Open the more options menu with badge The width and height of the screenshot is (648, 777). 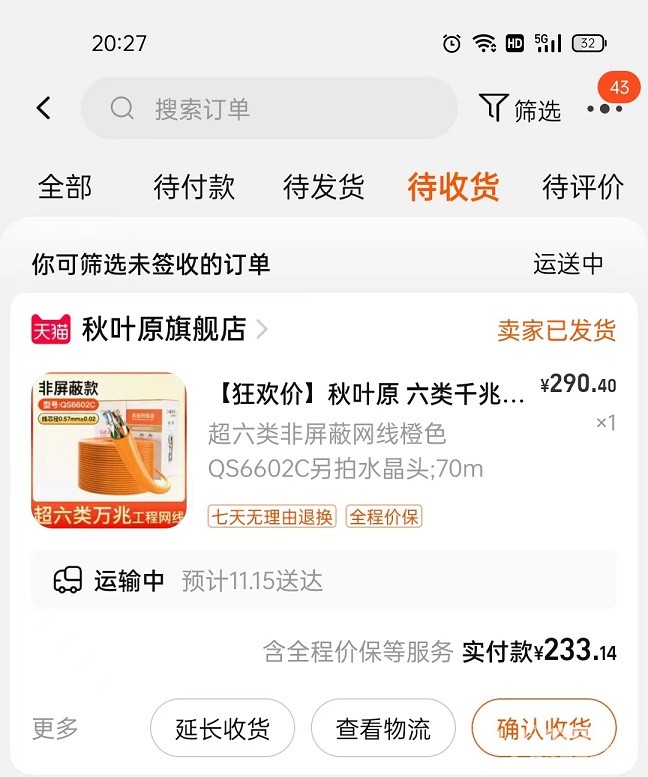pos(605,108)
